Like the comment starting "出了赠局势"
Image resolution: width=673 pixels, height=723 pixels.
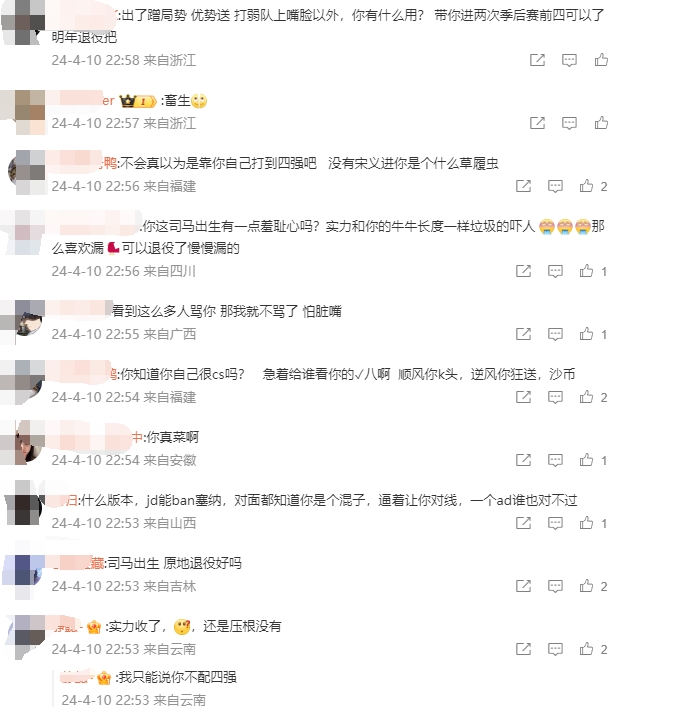click(601, 60)
